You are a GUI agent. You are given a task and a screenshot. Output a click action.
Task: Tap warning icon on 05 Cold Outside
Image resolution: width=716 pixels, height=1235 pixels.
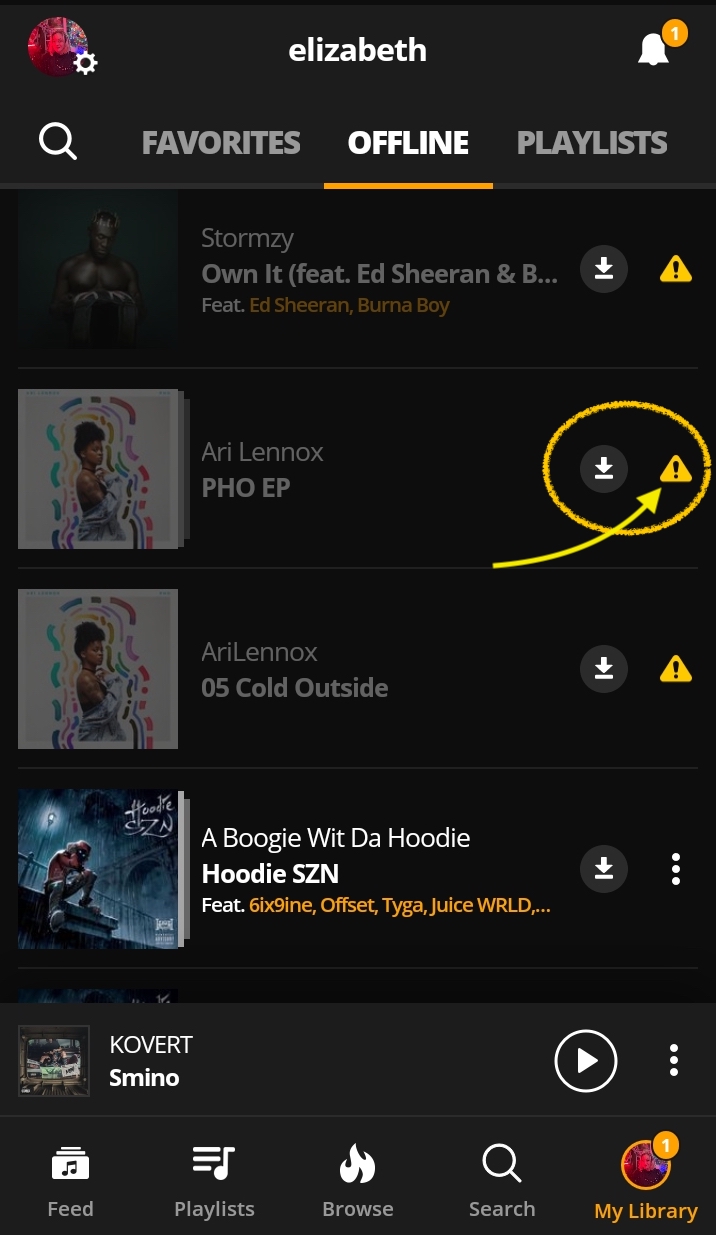click(x=676, y=668)
